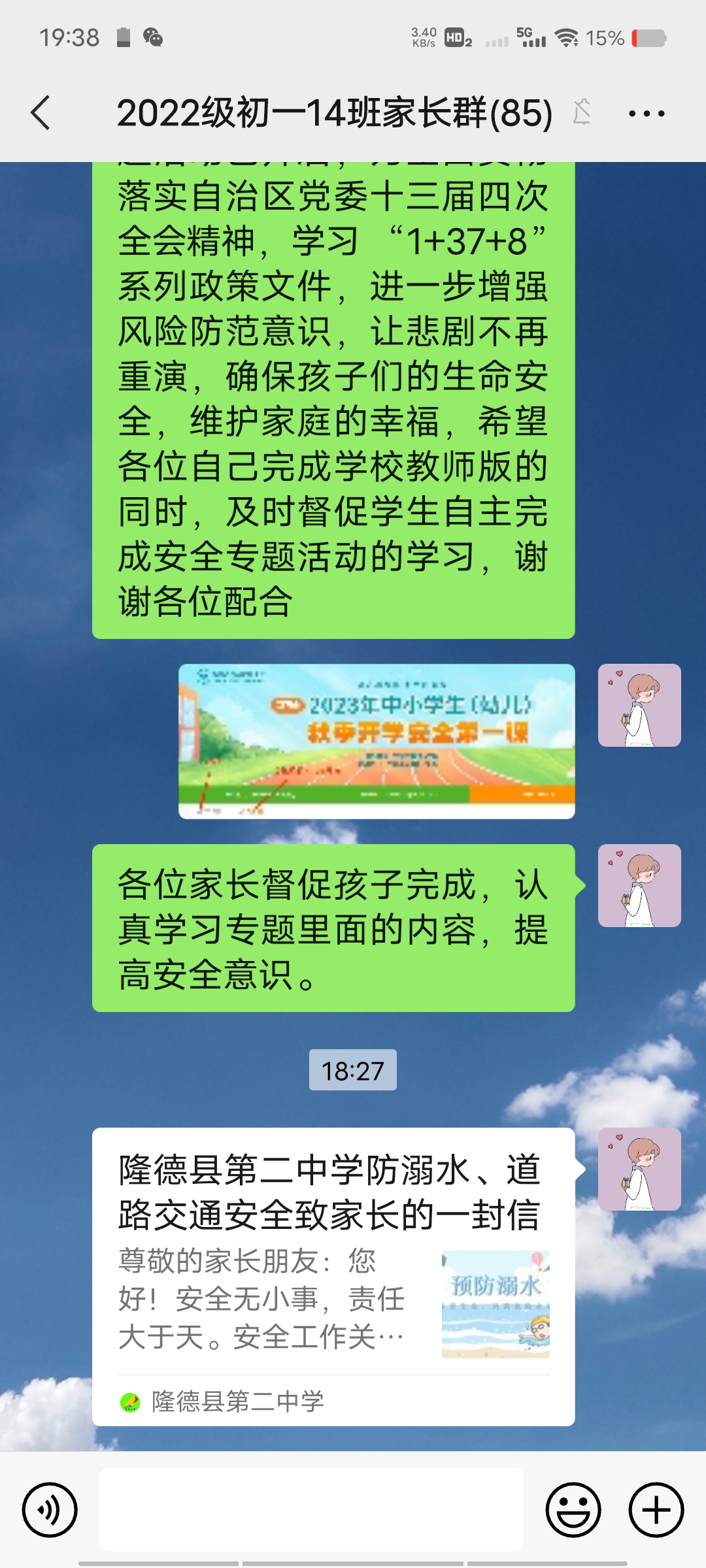Open sender avatar beside the safety lesson image
This screenshot has height=1568, width=706.
pyautogui.click(x=639, y=706)
